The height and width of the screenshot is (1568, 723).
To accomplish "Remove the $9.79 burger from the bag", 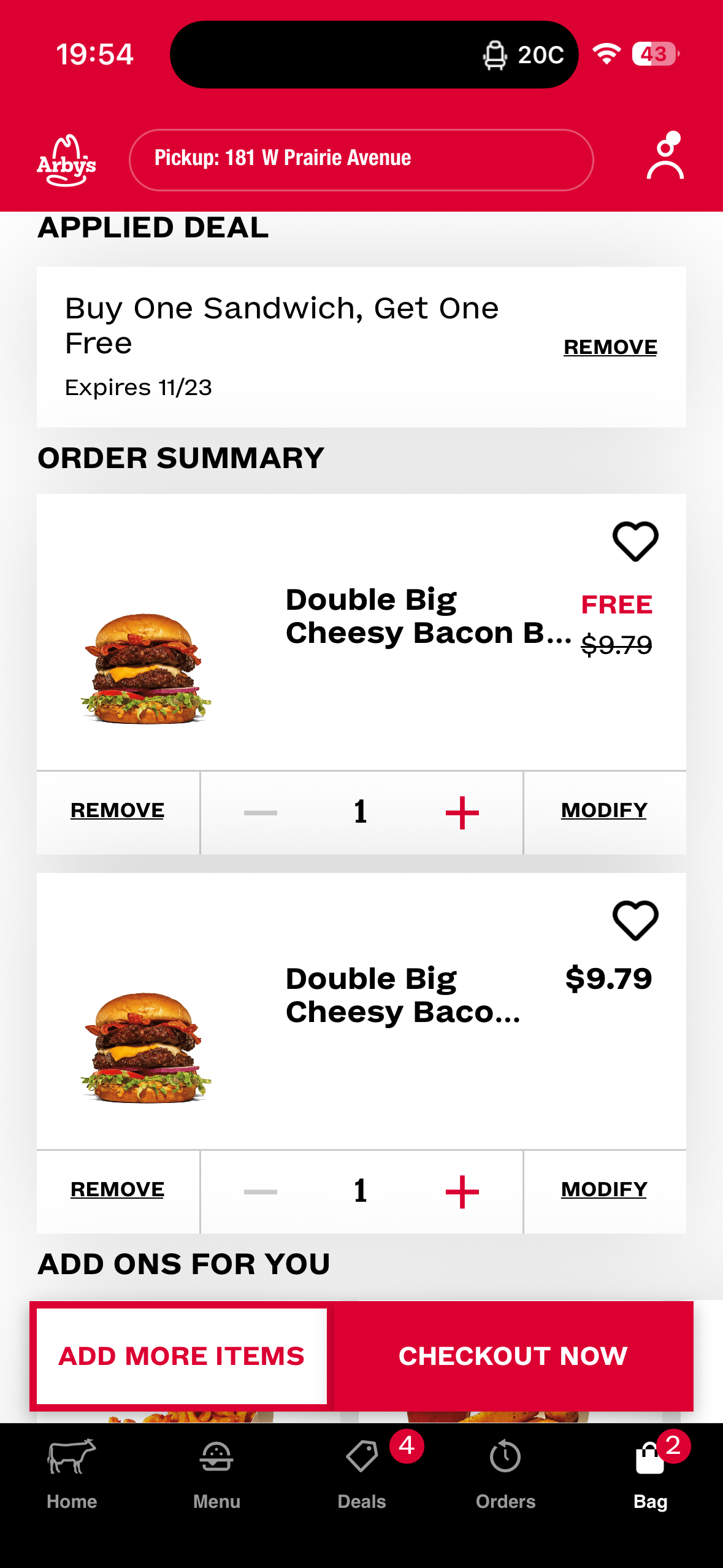I will [117, 1189].
